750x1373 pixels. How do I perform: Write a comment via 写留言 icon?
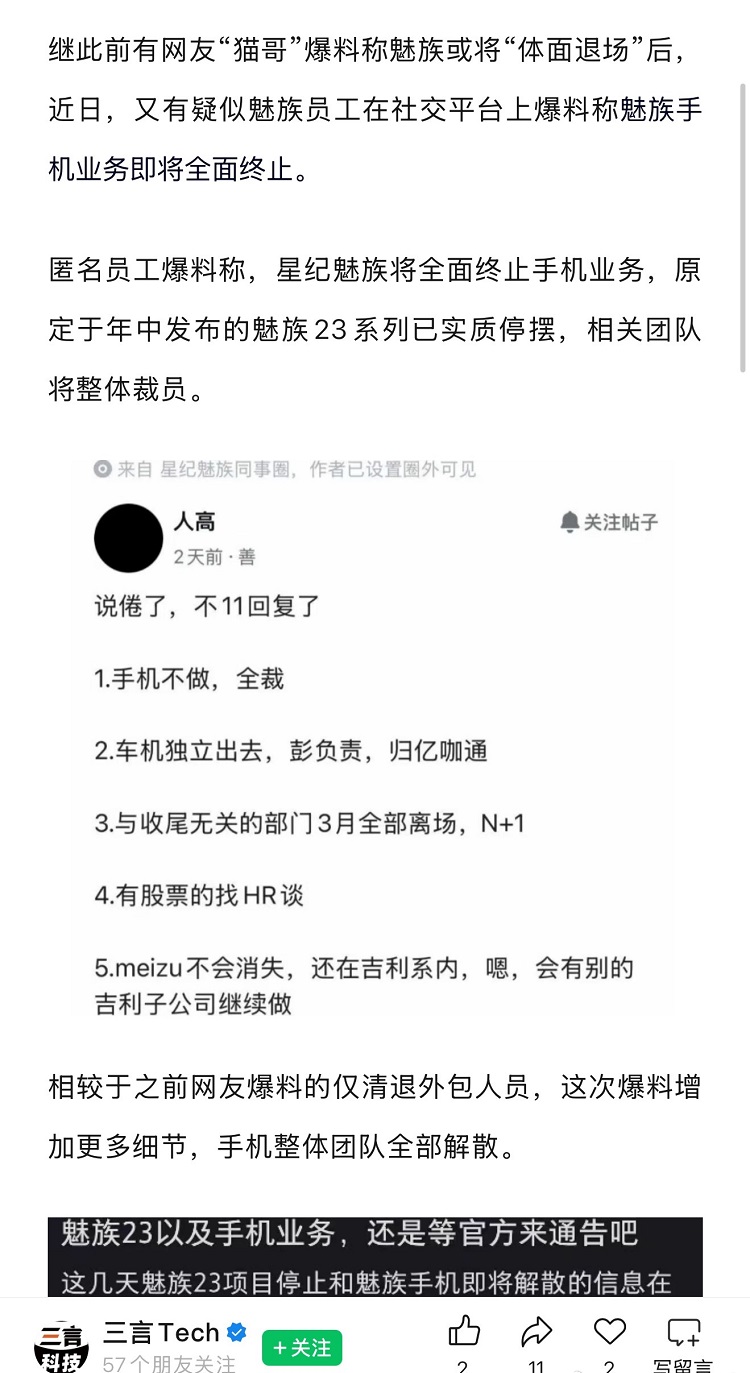click(684, 1332)
